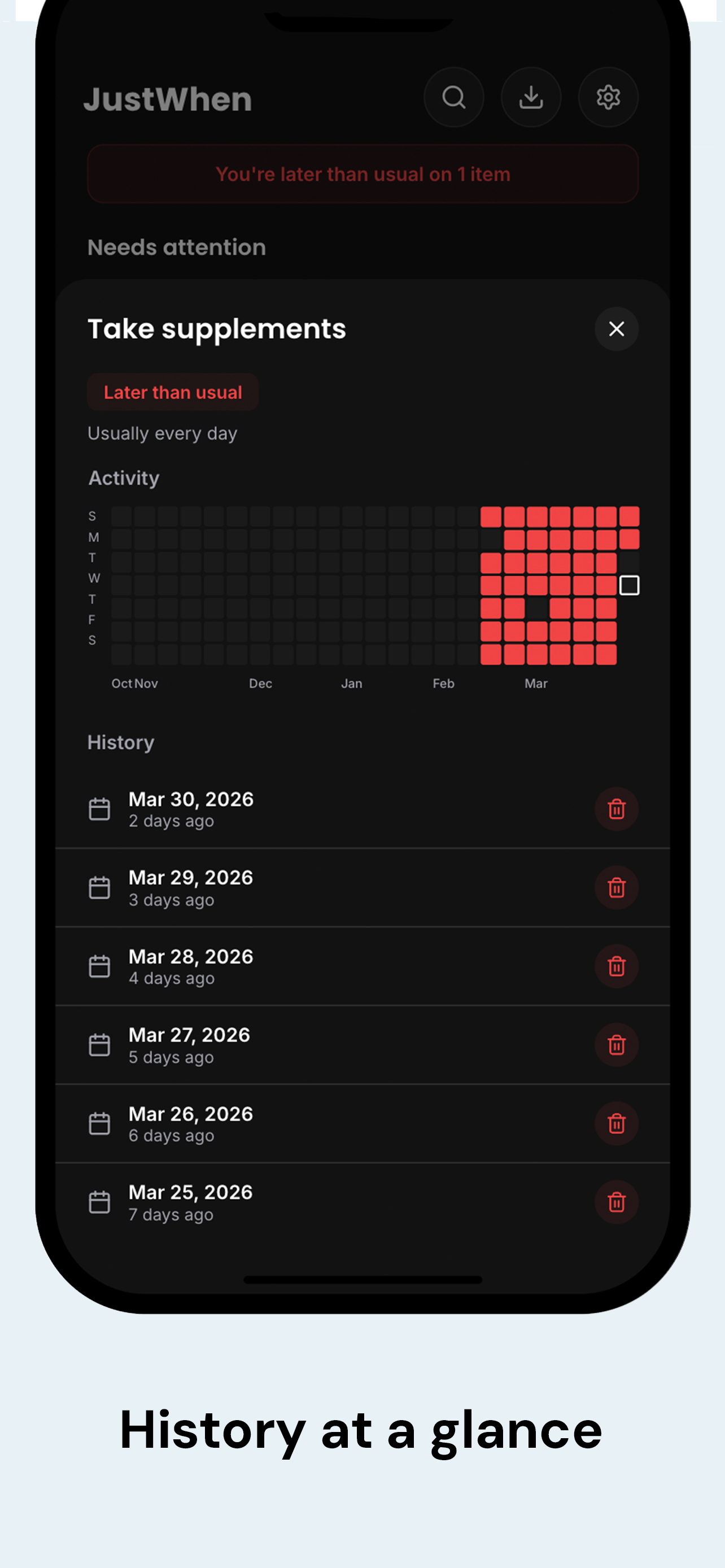
Task: Tap the calendar icon next to Mar 30, 2026
Action: coord(100,808)
